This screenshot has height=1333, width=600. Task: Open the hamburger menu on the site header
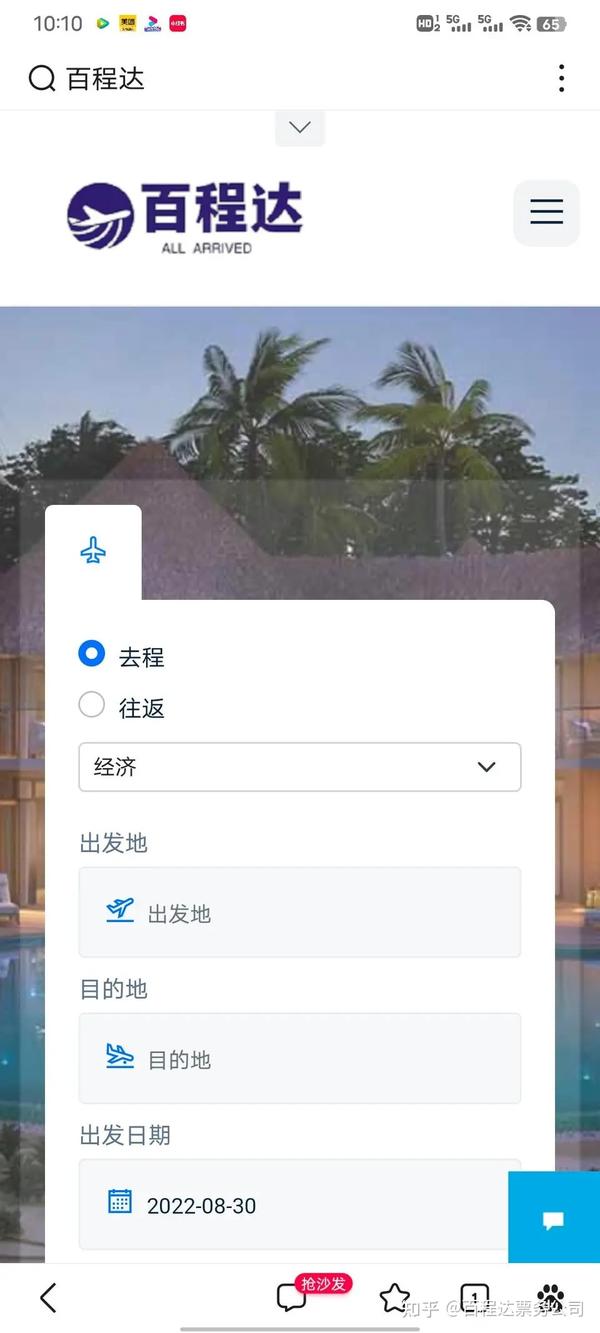546,212
